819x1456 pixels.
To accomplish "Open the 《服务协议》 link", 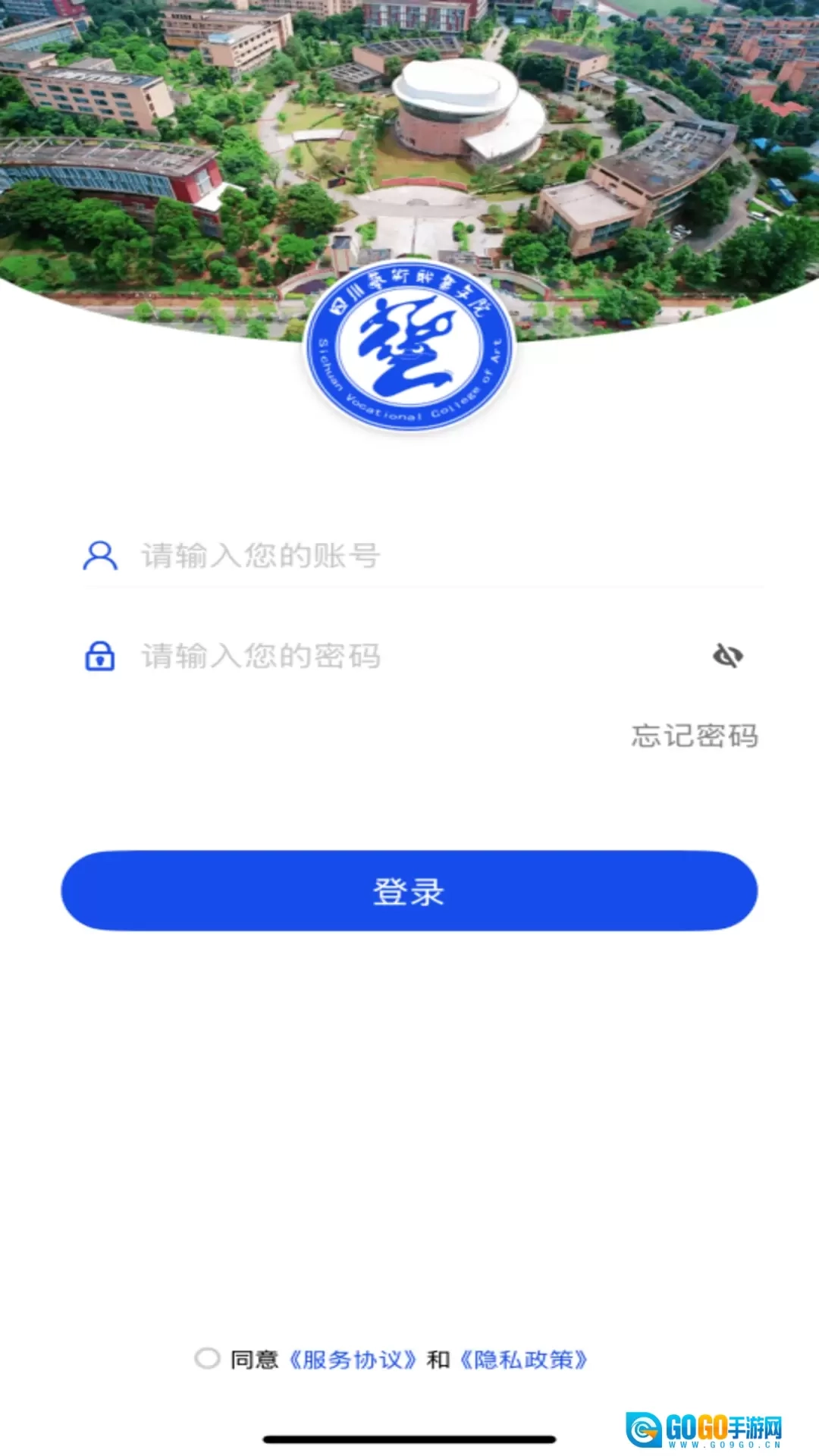I will (353, 1360).
